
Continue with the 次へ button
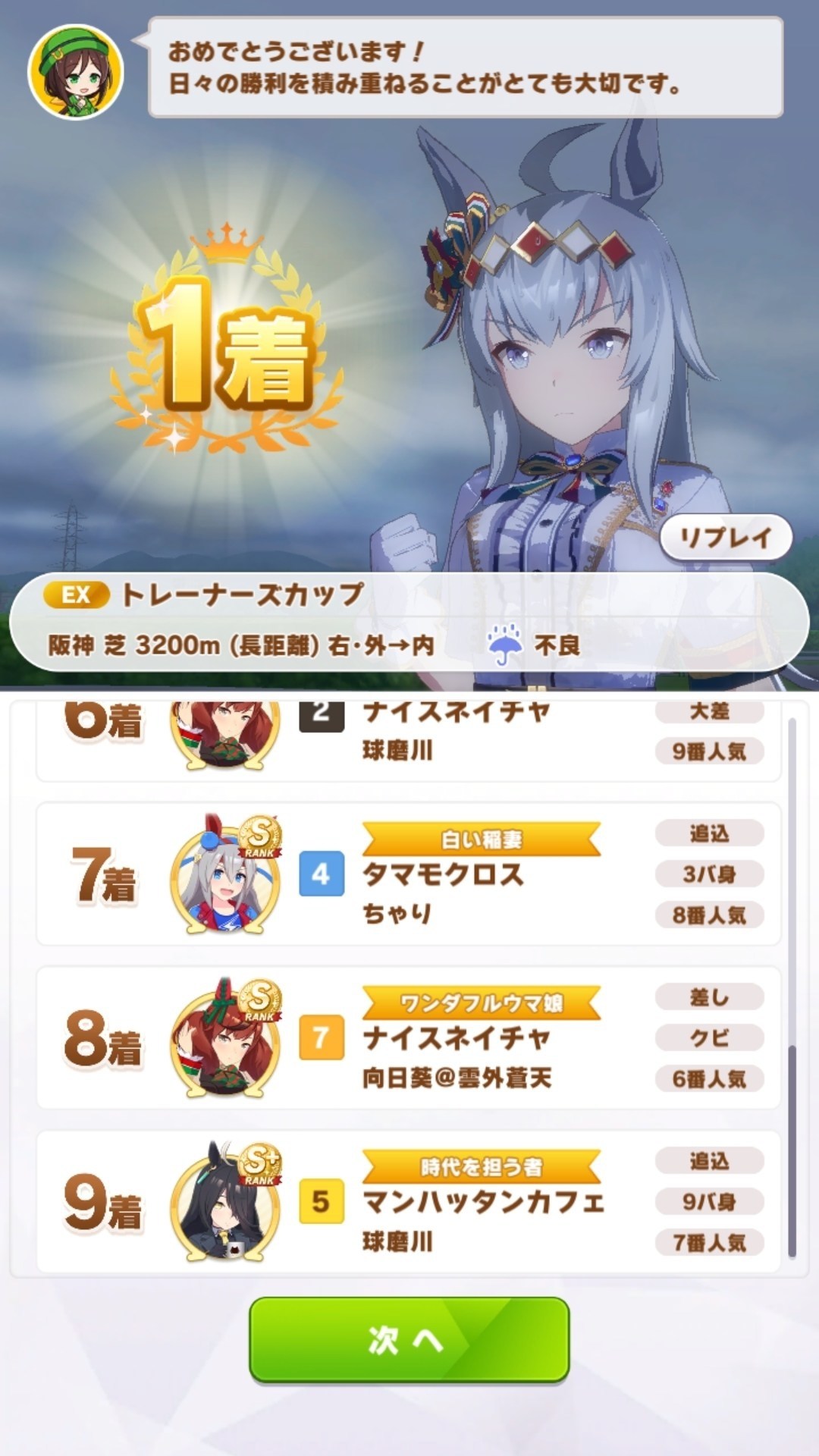(x=409, y=1339)
